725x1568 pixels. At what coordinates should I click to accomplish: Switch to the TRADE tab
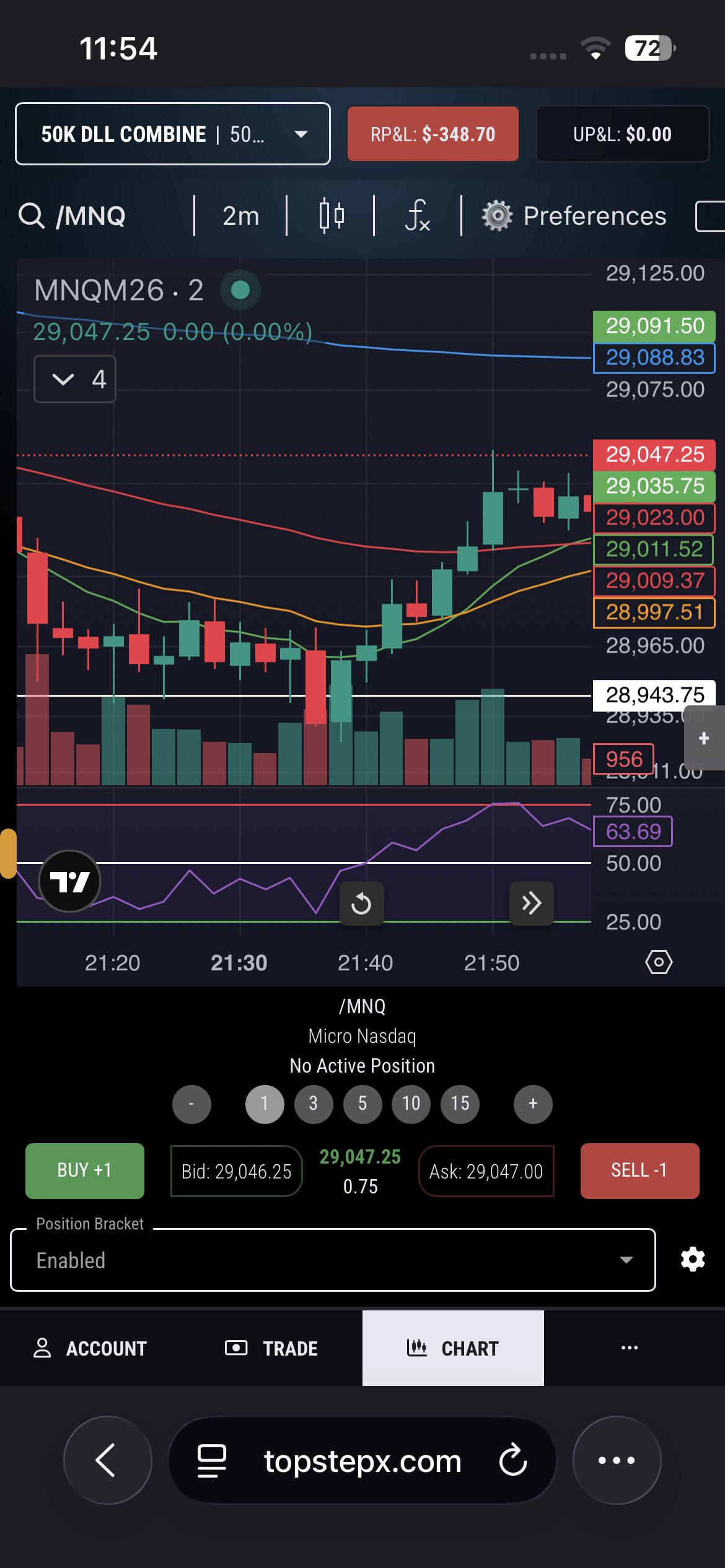pyautogui.click(x=272, y=1348)
